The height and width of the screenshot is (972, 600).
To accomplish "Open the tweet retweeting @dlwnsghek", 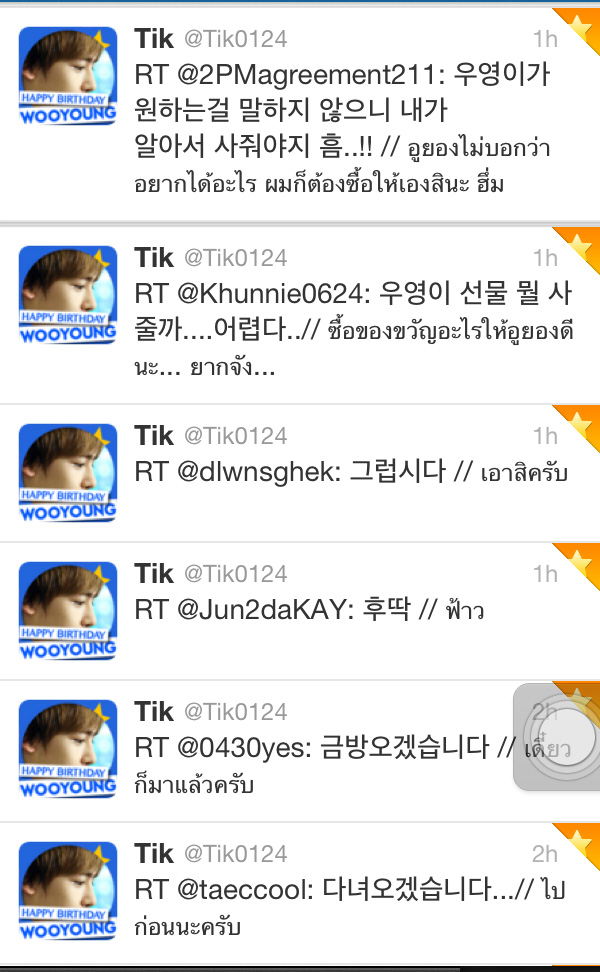I will [340, 472].
